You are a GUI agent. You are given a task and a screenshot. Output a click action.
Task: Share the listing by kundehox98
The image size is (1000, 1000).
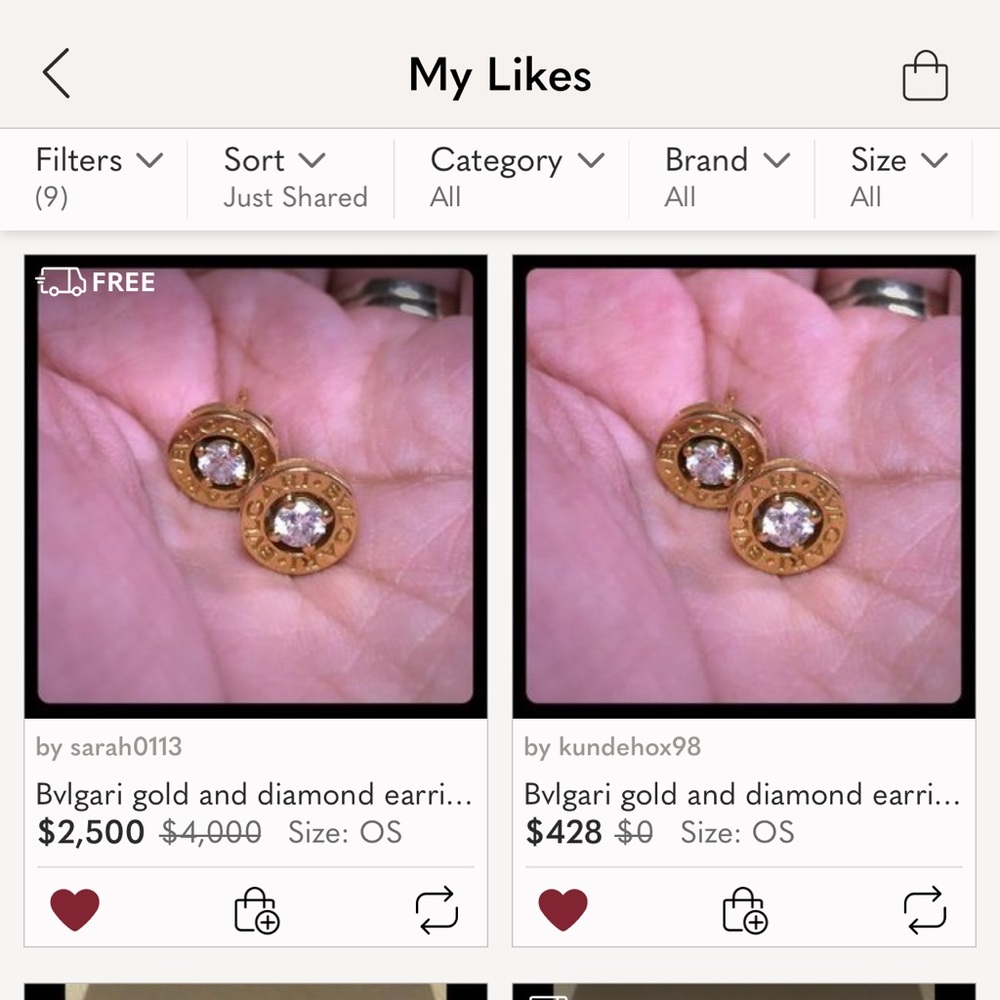click(x=924, y=909)
